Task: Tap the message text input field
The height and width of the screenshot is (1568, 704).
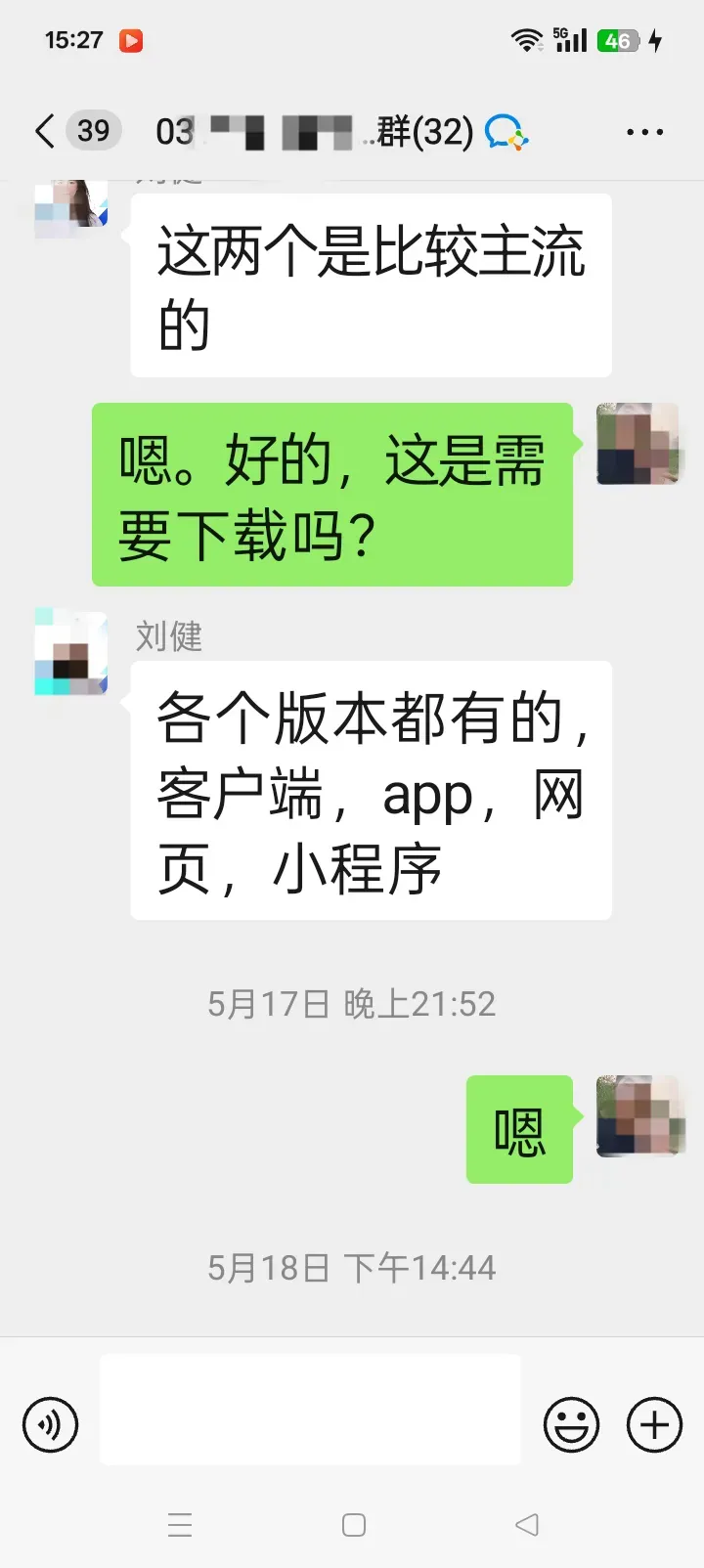Action: click(x=311, y=1409)
